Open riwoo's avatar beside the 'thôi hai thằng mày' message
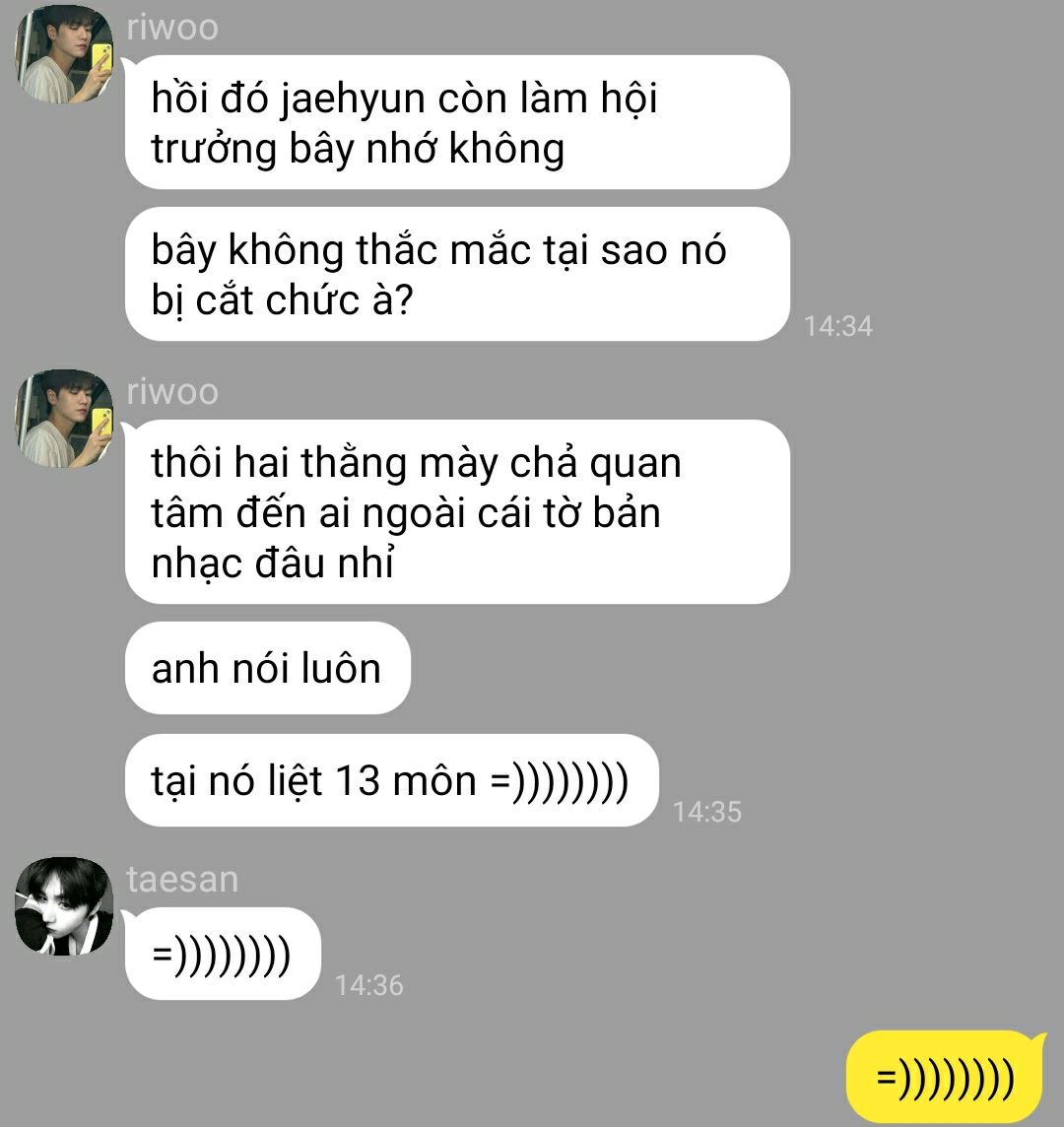 tap(64, 419)
